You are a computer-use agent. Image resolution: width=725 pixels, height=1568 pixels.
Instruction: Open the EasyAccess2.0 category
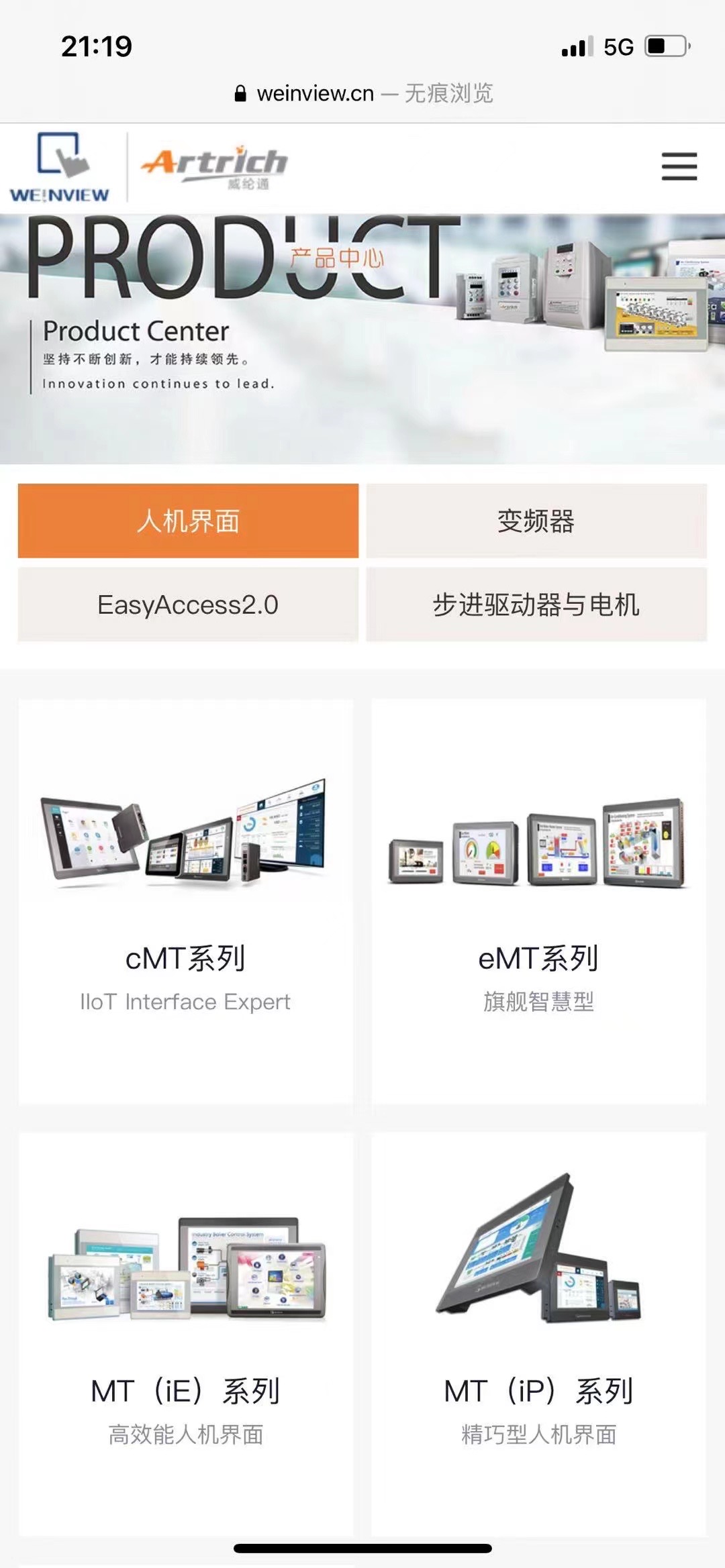pos(188,605)
